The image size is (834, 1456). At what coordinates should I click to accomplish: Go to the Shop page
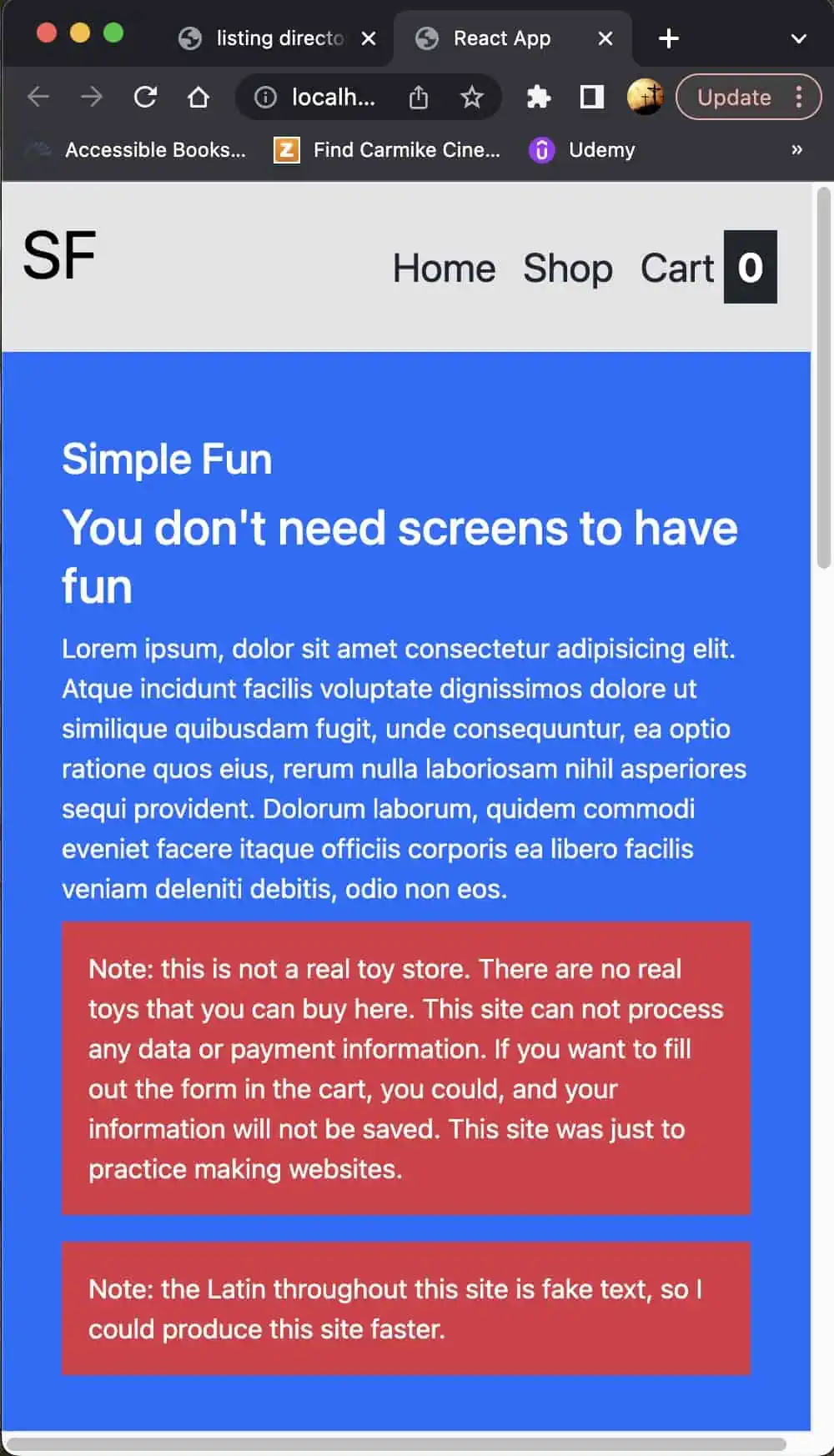pyautogui.click(x=567, y=269)
